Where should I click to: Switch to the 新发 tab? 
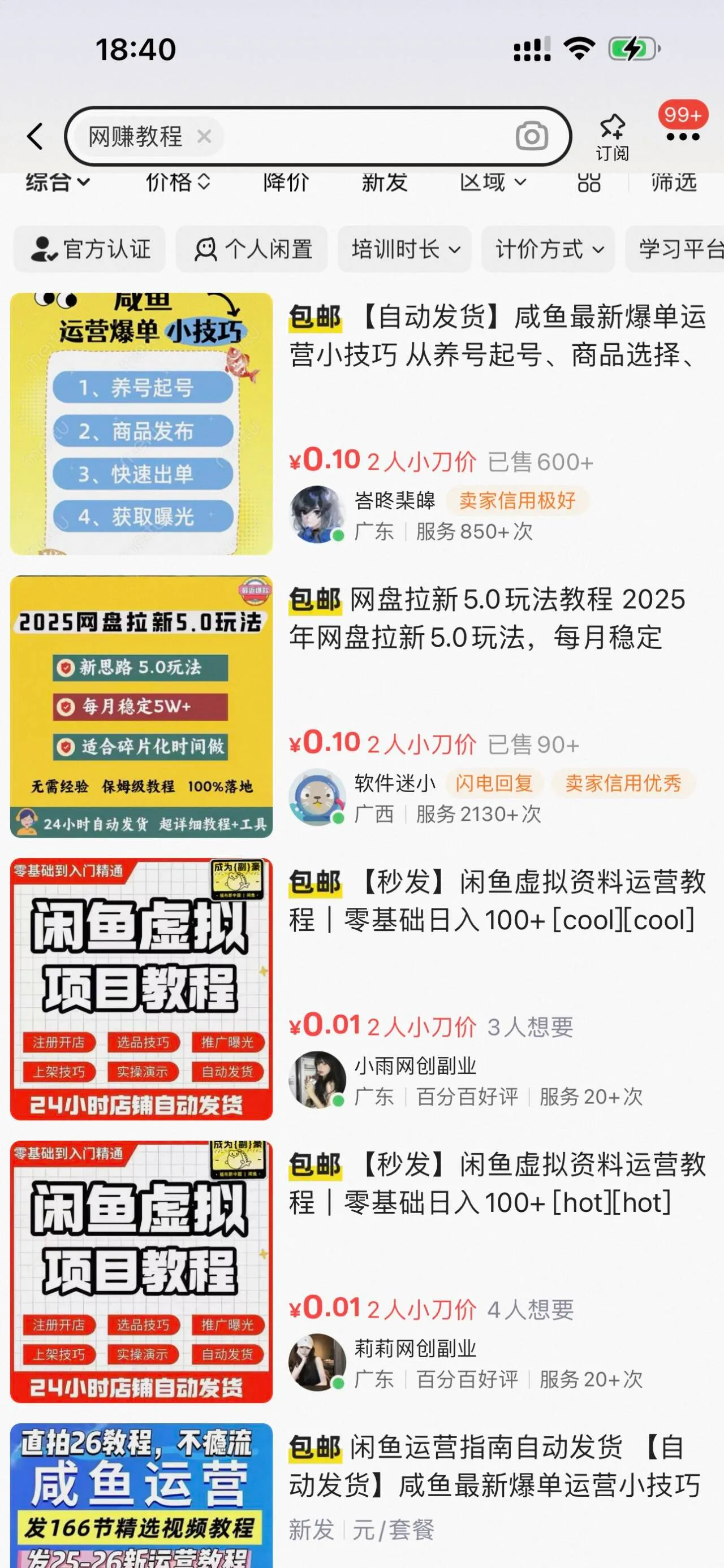coord(383,181)
